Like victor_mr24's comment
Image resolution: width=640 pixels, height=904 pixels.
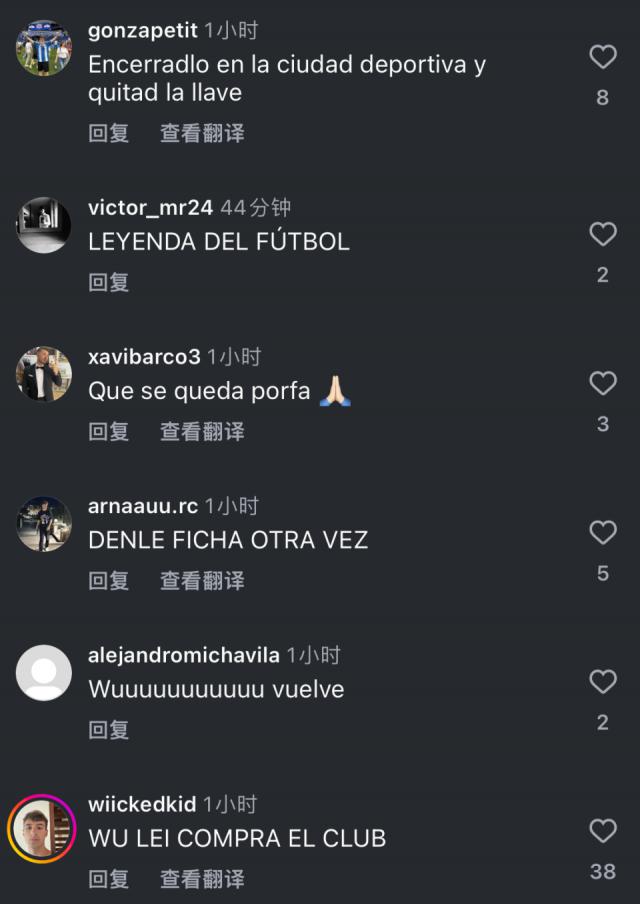pyautogui.click(x=602, y=235)
